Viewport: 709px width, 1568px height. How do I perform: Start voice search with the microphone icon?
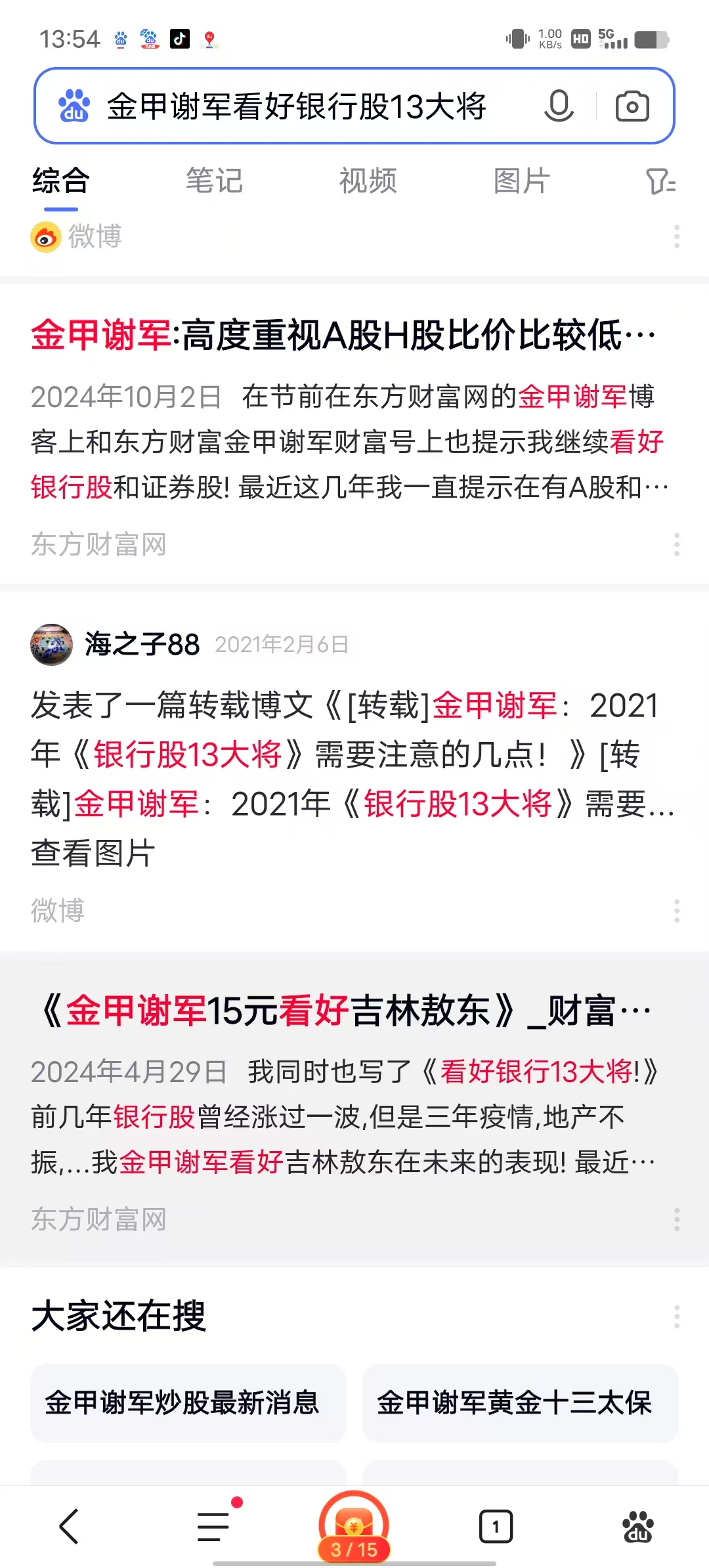[559, 106]
